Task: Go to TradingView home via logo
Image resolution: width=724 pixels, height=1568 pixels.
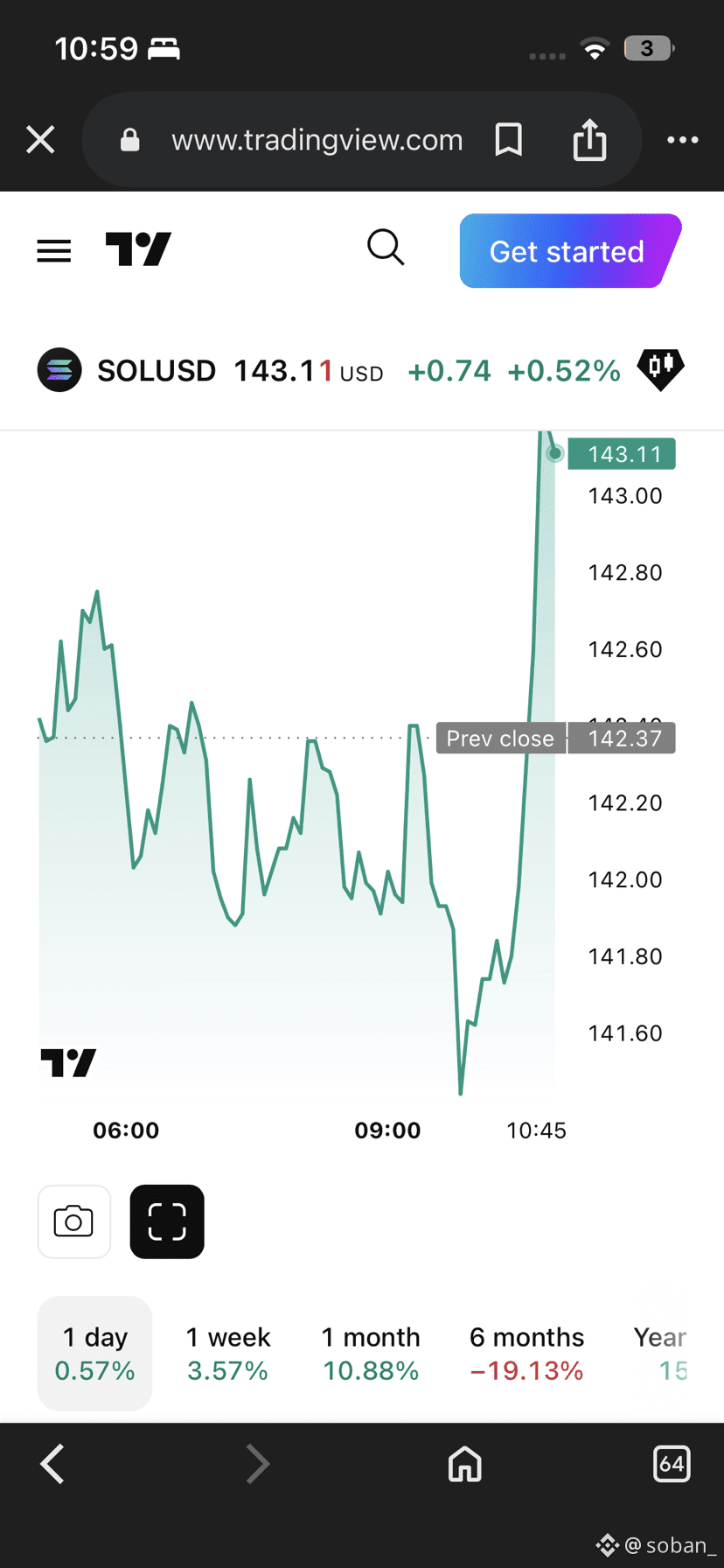Action: [x=138, y=250]
